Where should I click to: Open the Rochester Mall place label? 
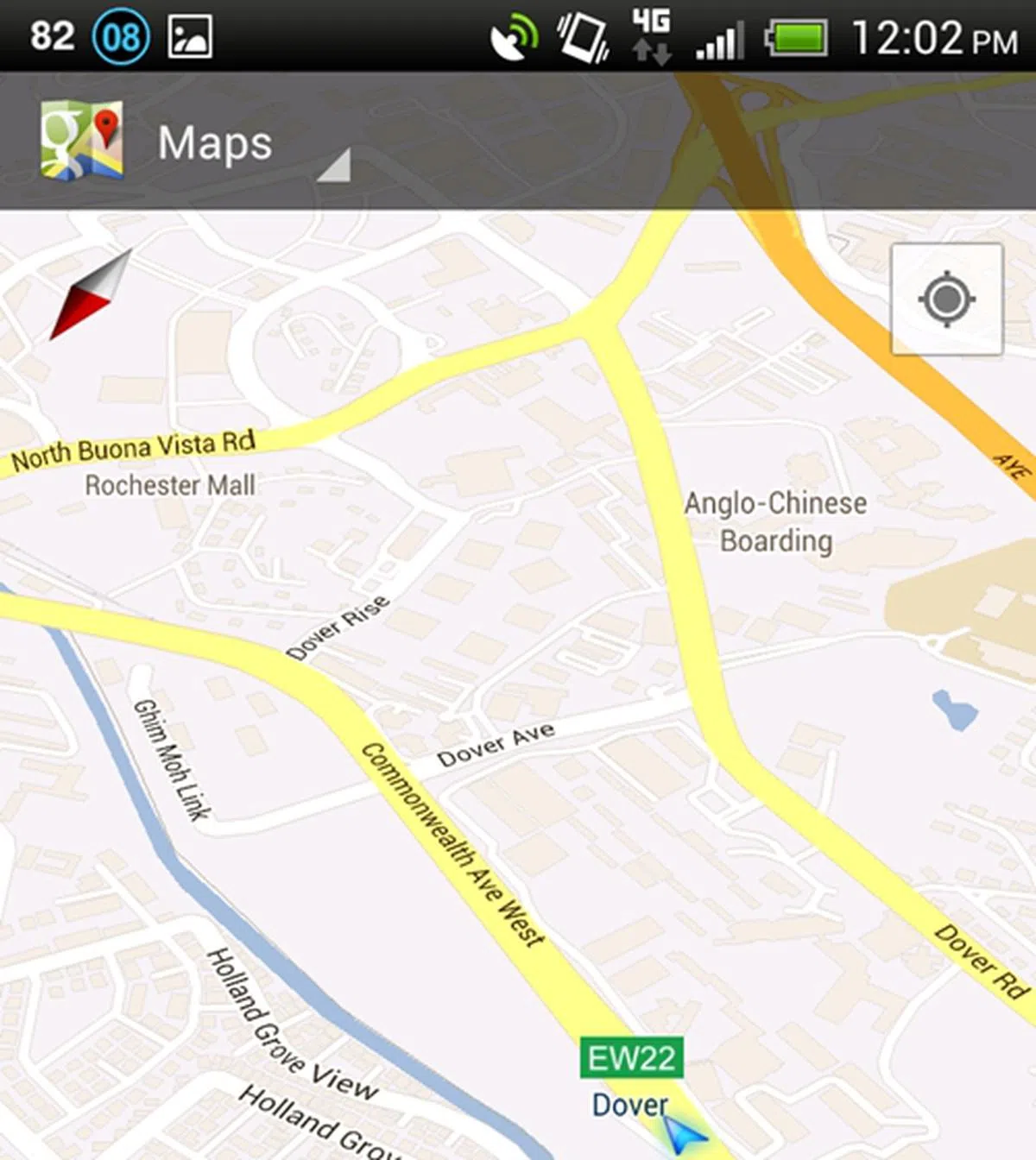click(x=170, y=485)
